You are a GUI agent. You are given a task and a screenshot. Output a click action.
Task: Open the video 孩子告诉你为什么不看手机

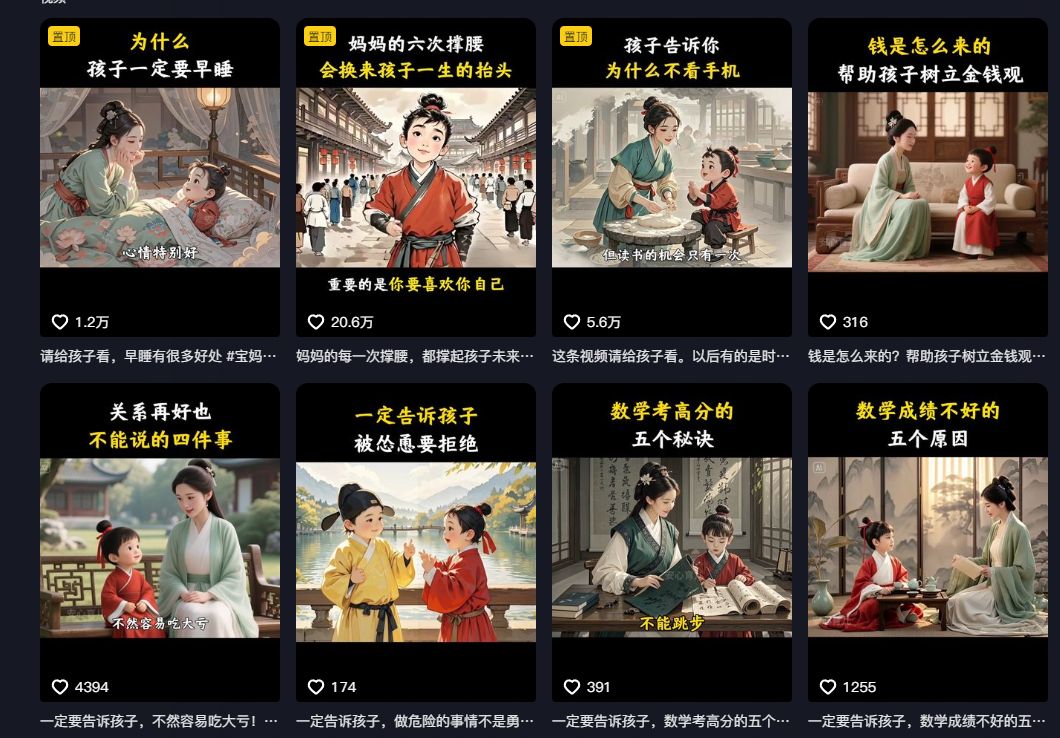coord(672,178)
